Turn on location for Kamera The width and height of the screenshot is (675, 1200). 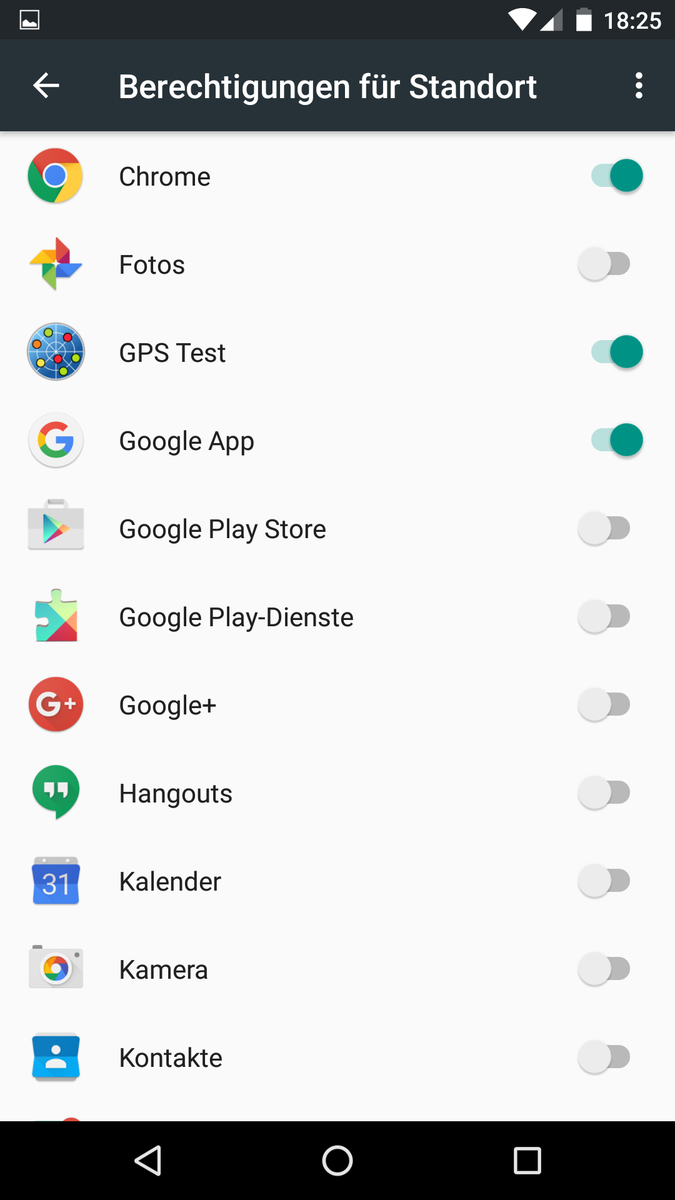(x=605, y=969)
